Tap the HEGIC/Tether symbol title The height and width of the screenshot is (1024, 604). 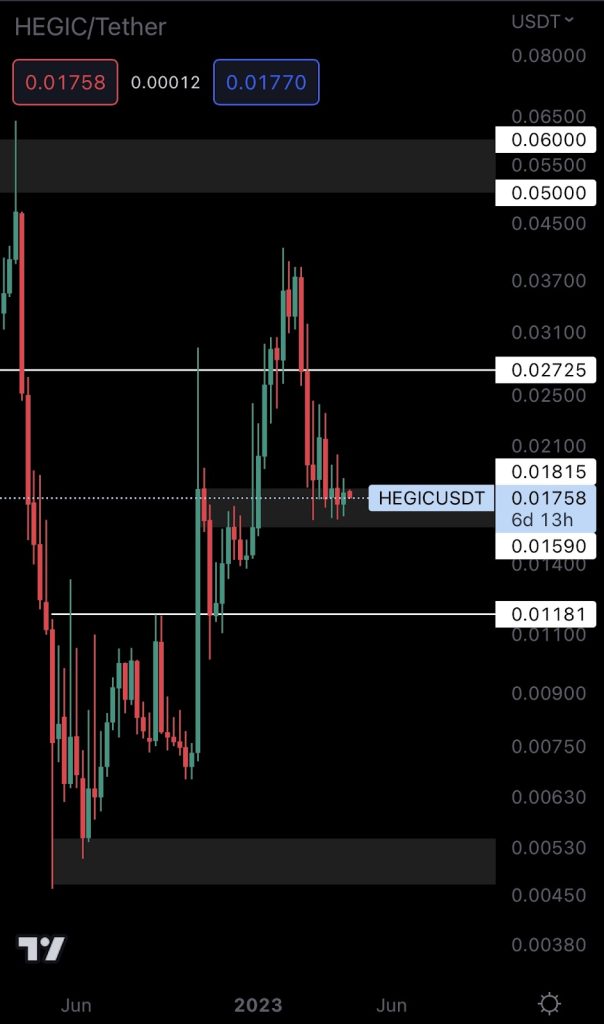point(90,27)
